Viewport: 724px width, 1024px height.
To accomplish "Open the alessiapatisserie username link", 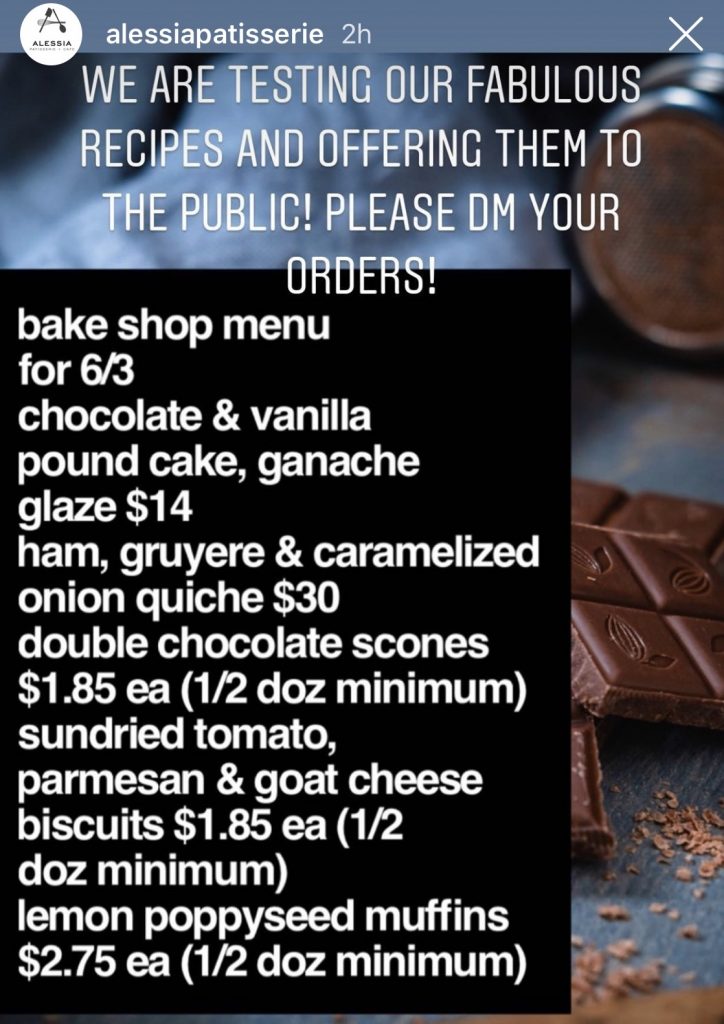I will (214, 34).
